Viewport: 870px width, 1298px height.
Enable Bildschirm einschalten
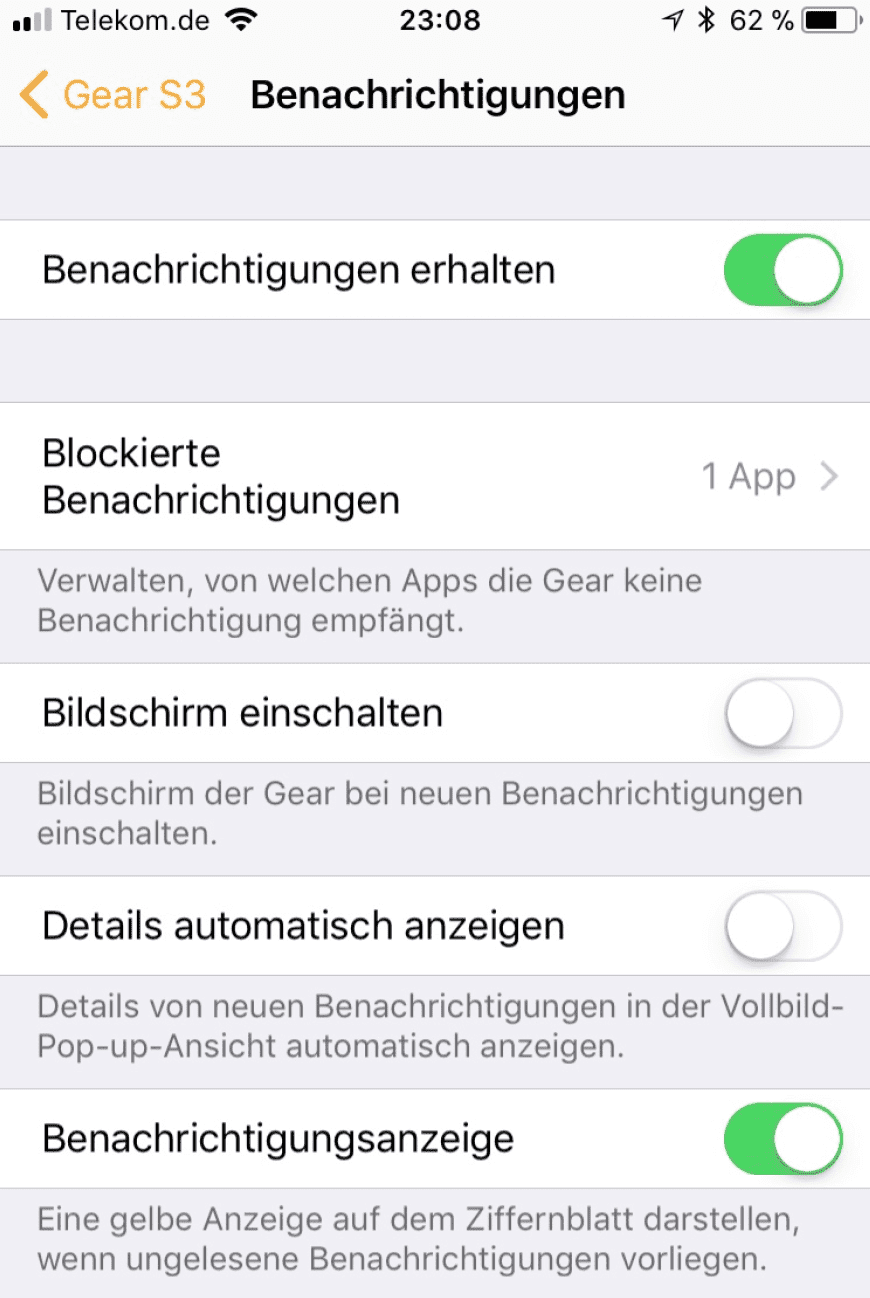click(x=782, y=713)
